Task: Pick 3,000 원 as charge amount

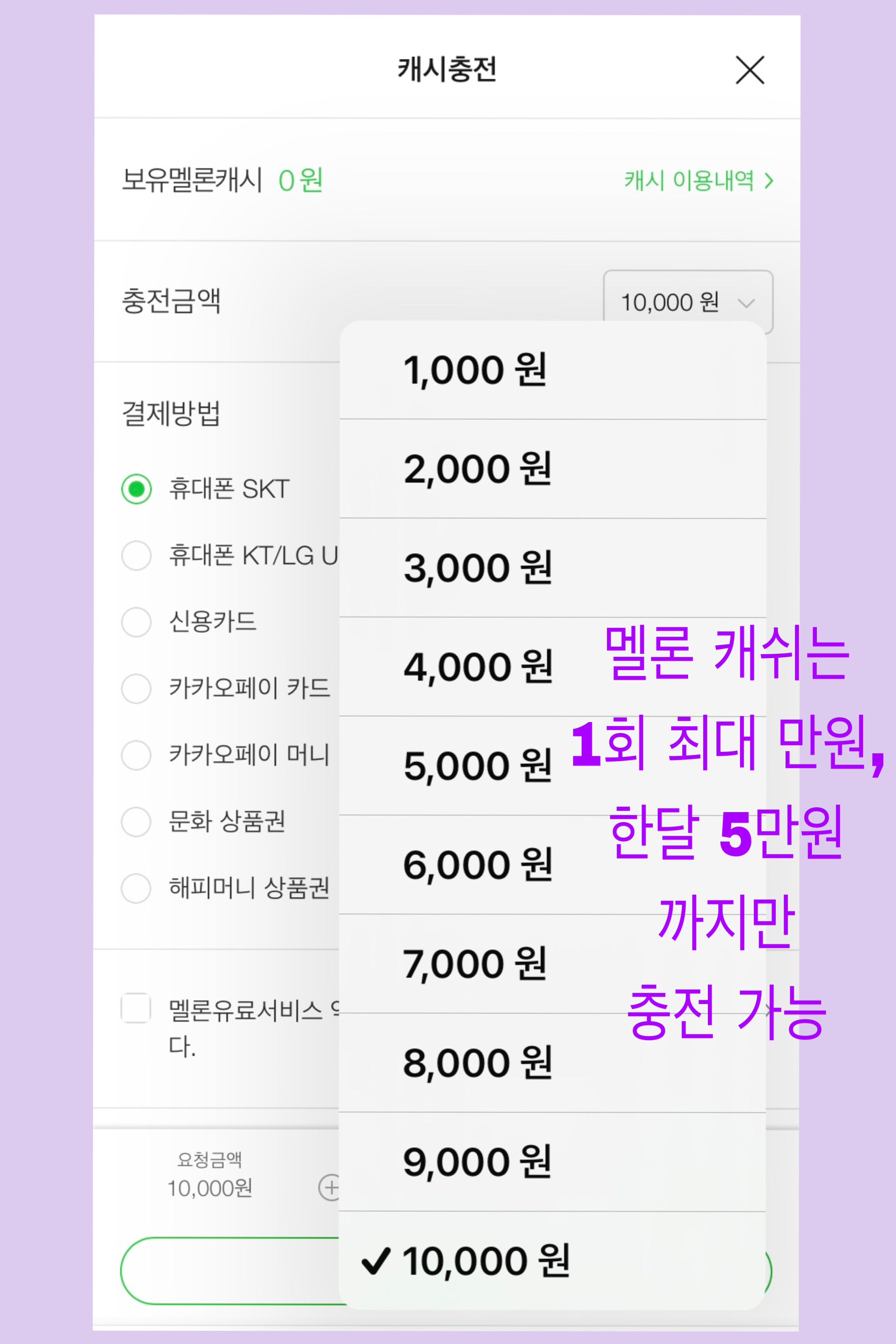Action: (553, 568)
